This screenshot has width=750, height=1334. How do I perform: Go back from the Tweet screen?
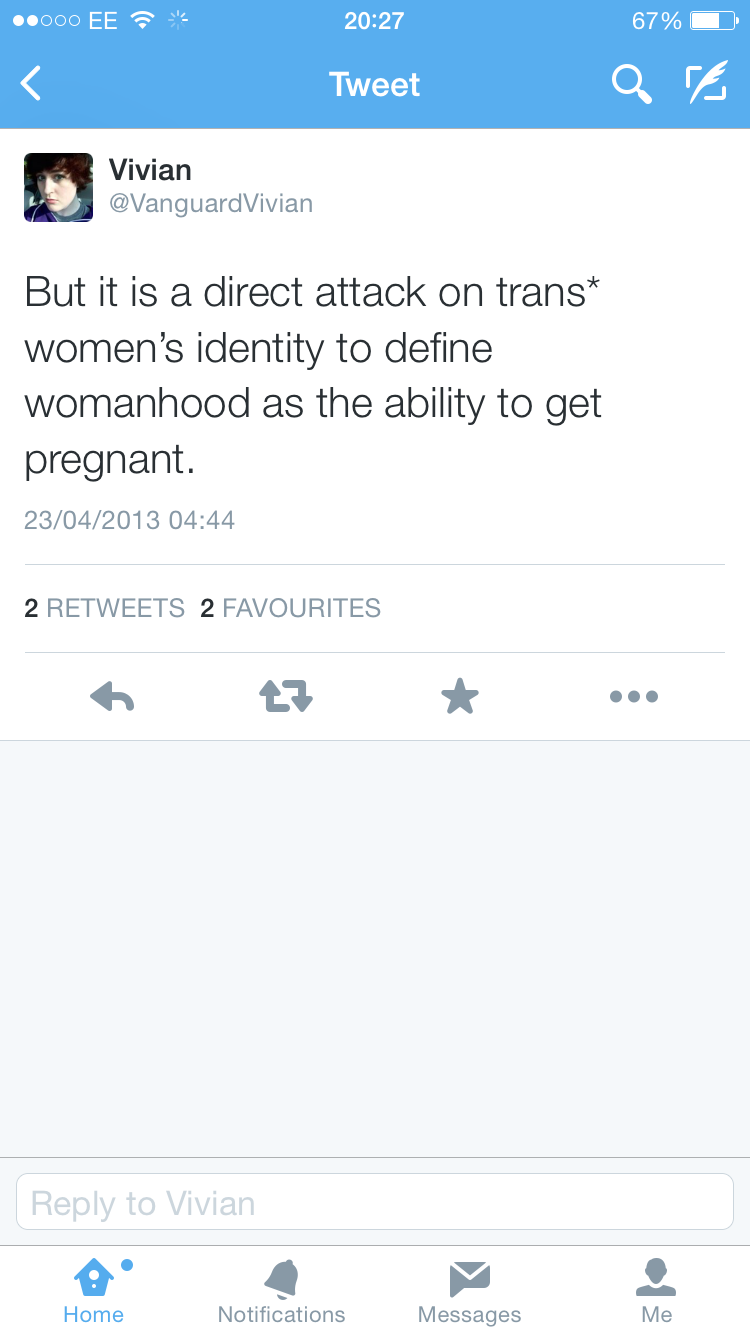pos(32,84)
